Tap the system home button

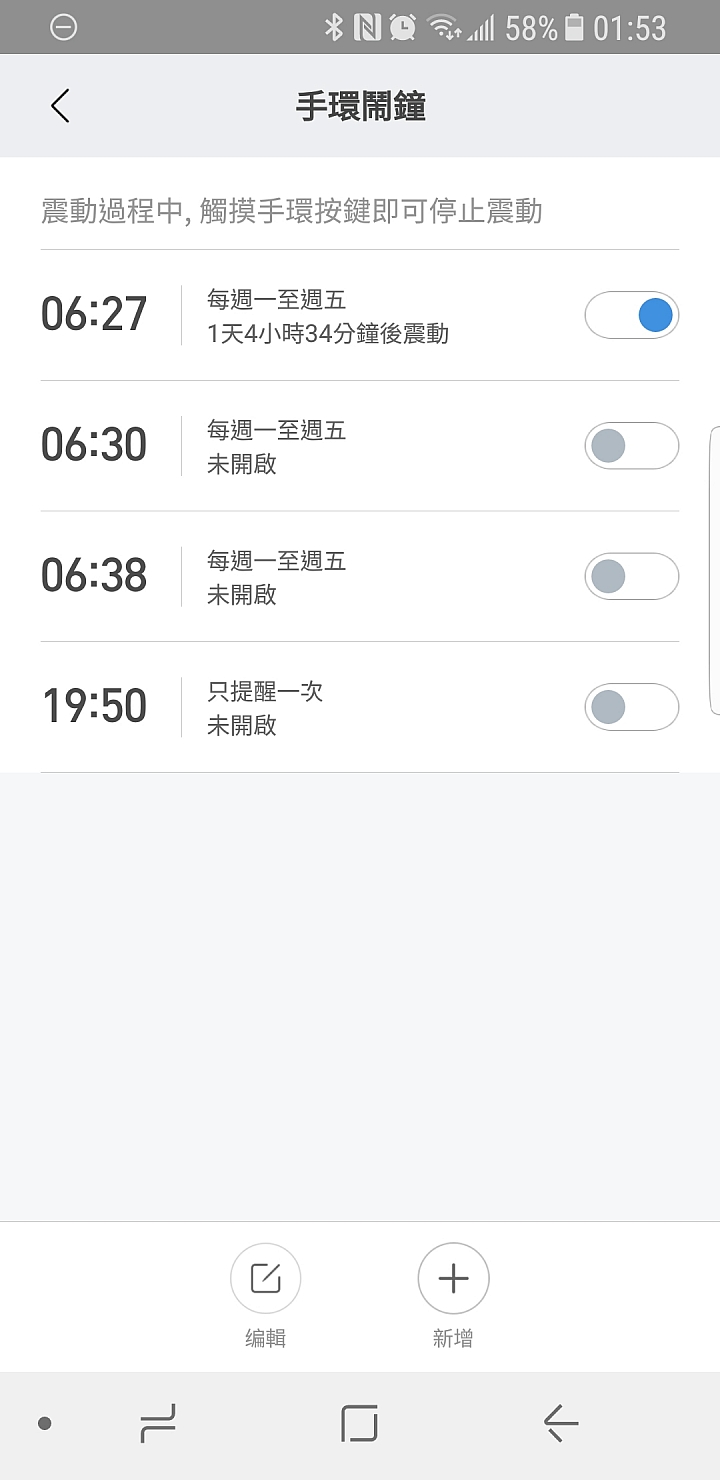359,1423
